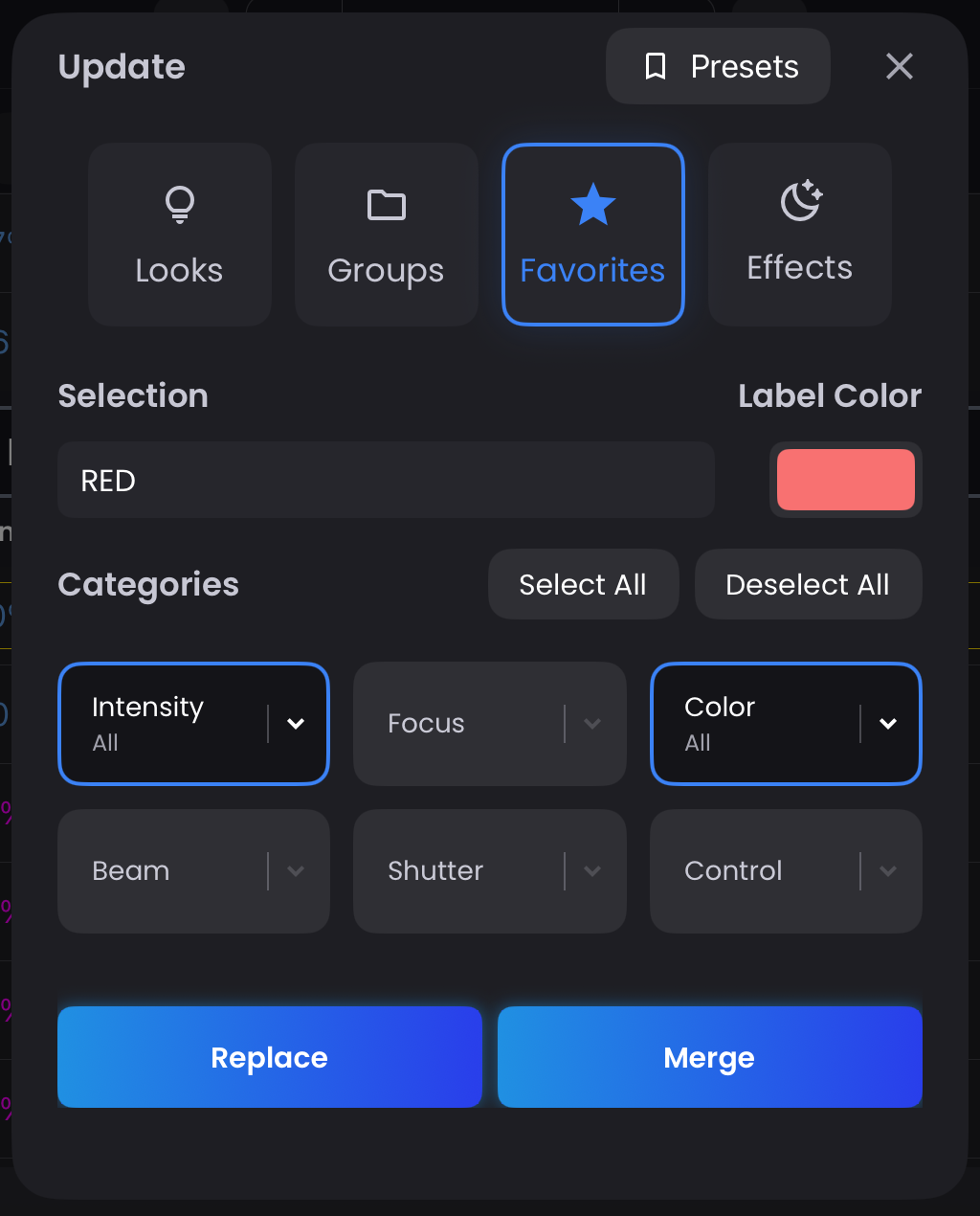This screenshot has width=980, height=1216.
Task: Edit the RED selection name field
Action: 386,480
